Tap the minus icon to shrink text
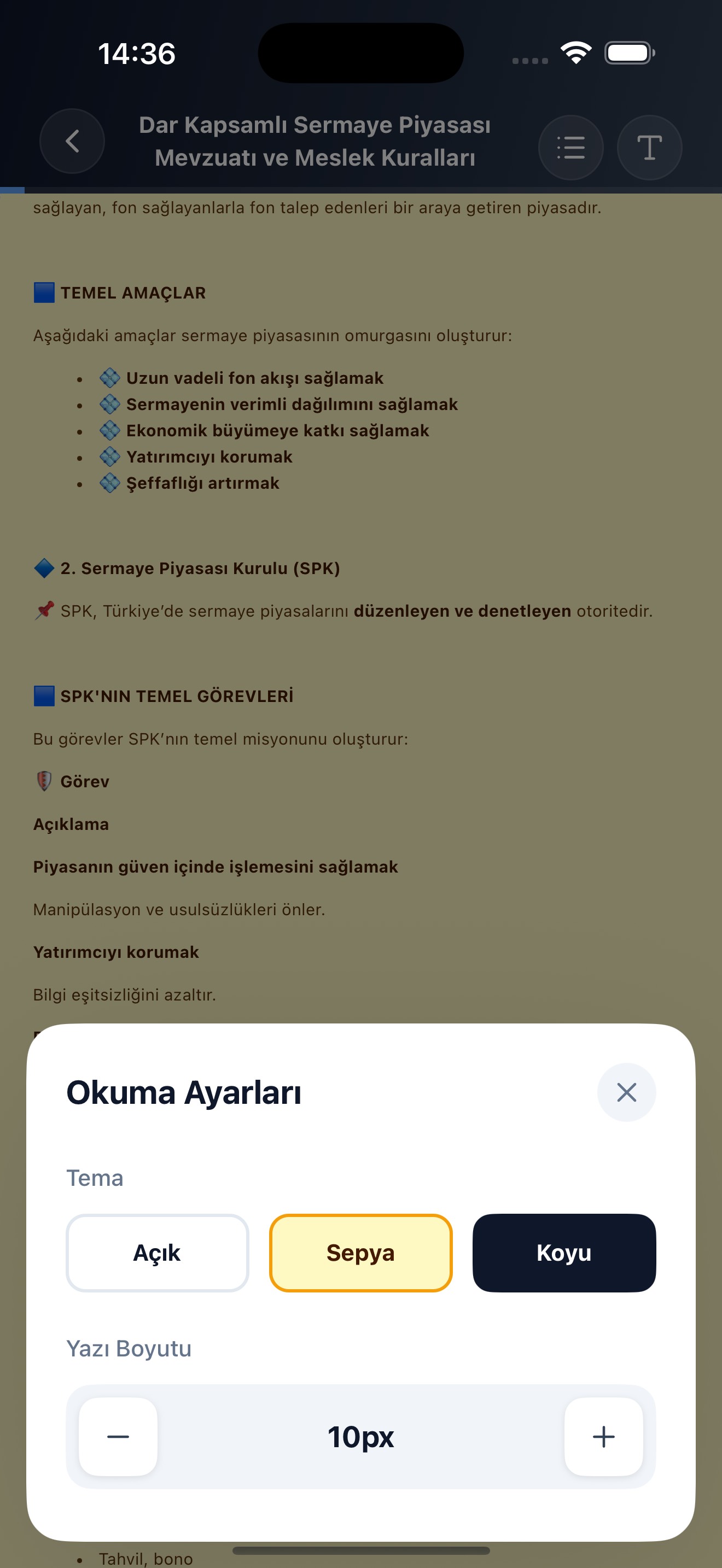 tap(118, 1437)
